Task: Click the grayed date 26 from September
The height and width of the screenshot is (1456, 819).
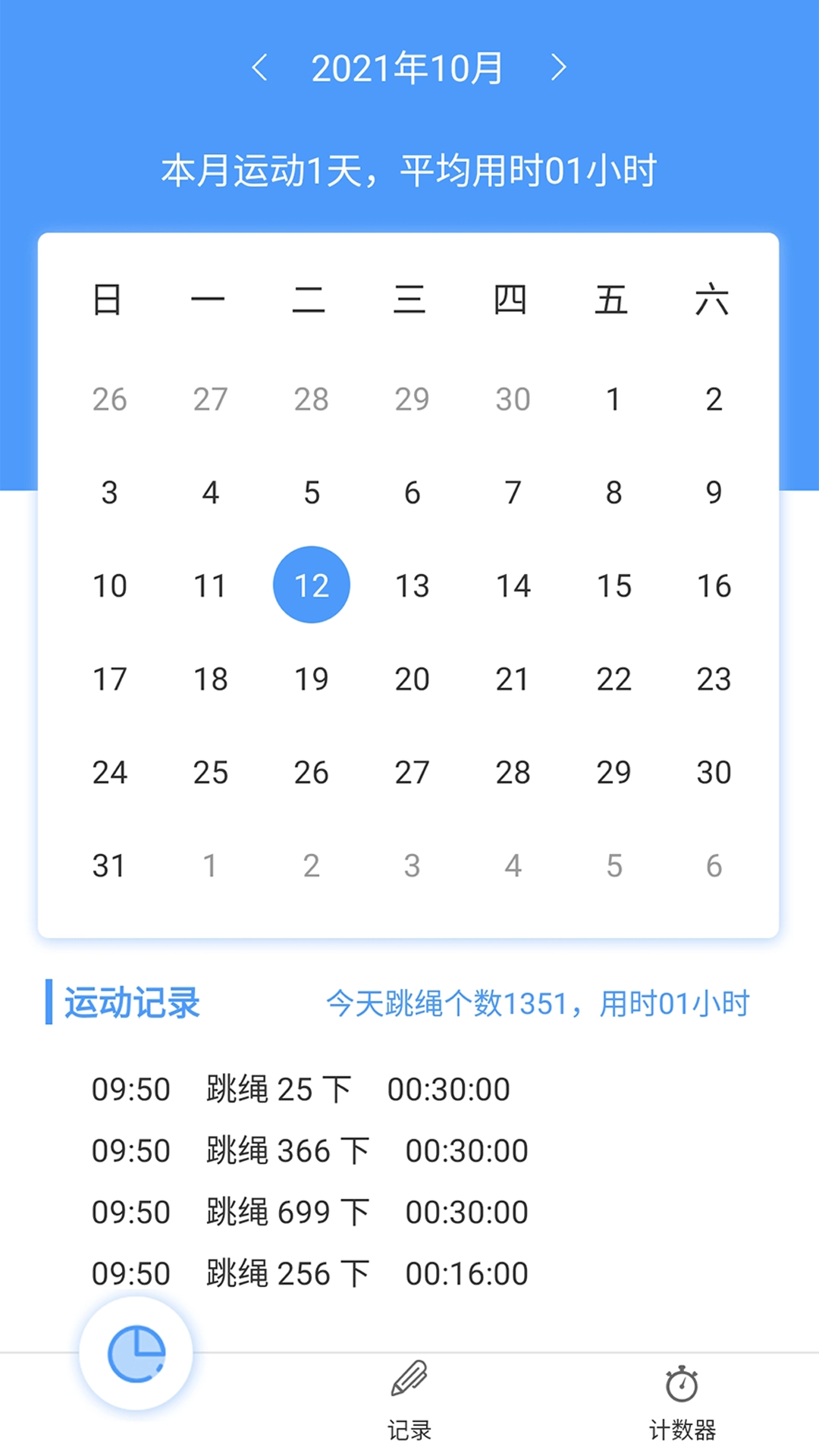Action: coord(110,400)
